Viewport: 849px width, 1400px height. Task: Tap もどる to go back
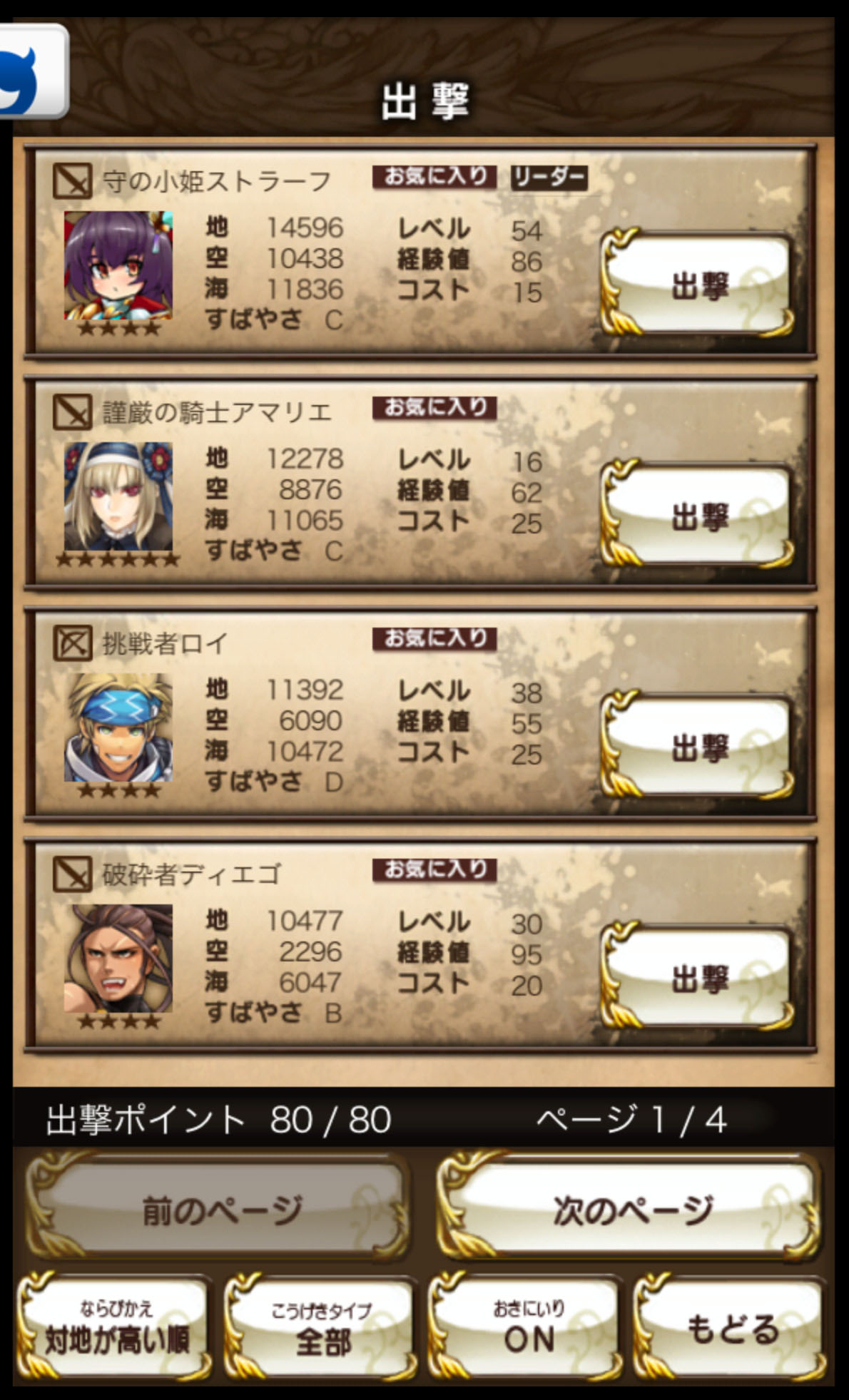(731, 1328)
